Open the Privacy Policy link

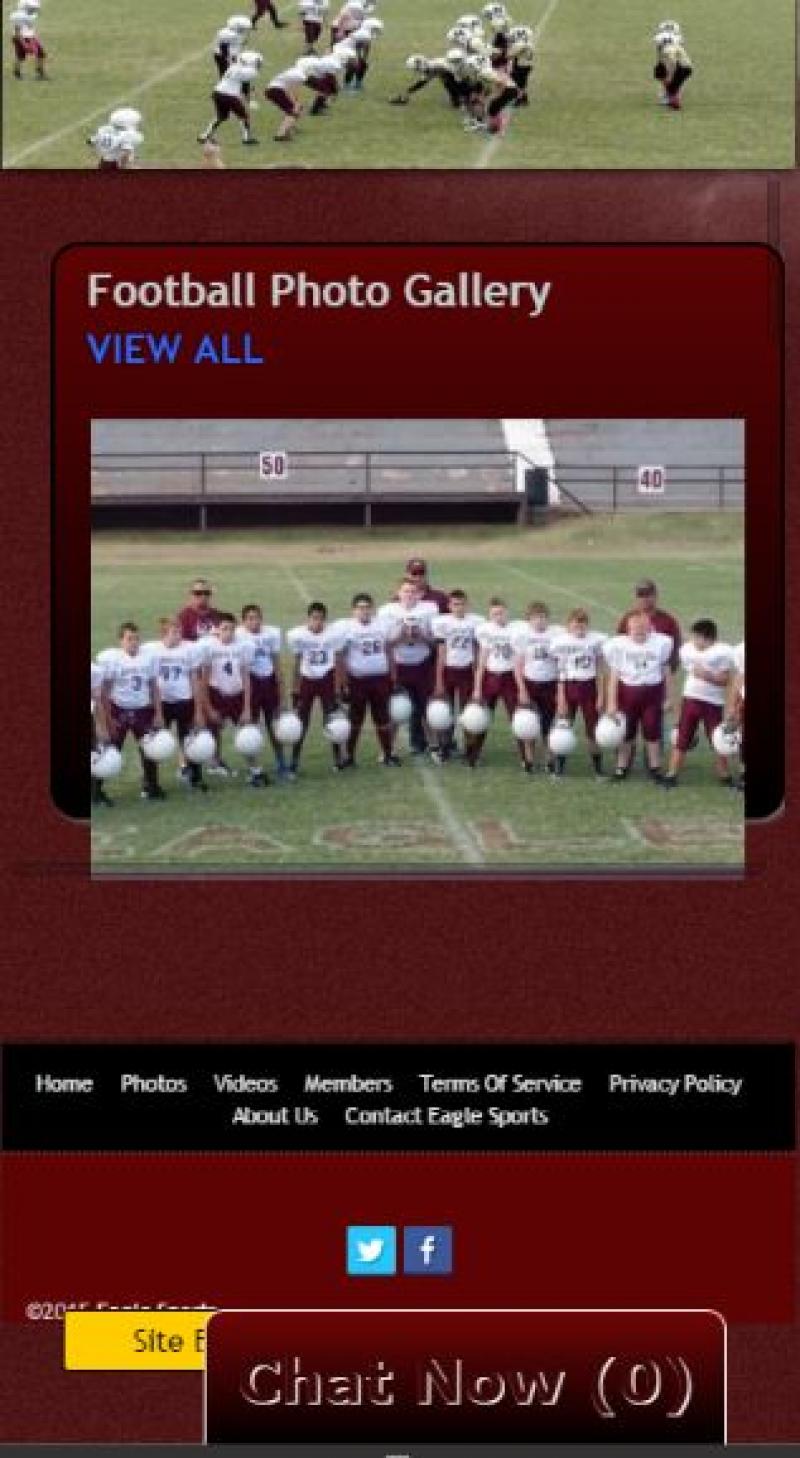[x=675, y=1084]
